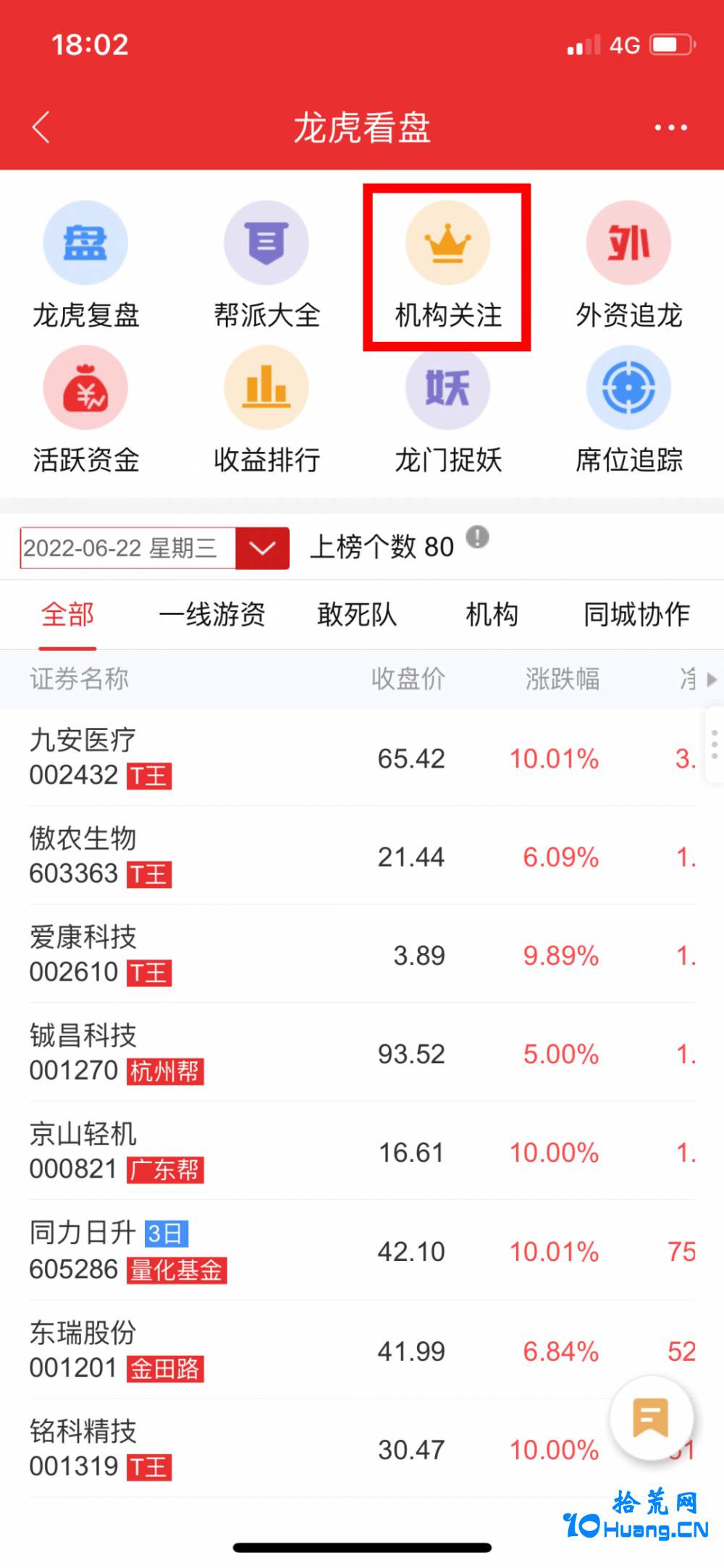Switch to the 敢死队 tab

[x=357, y=614]
